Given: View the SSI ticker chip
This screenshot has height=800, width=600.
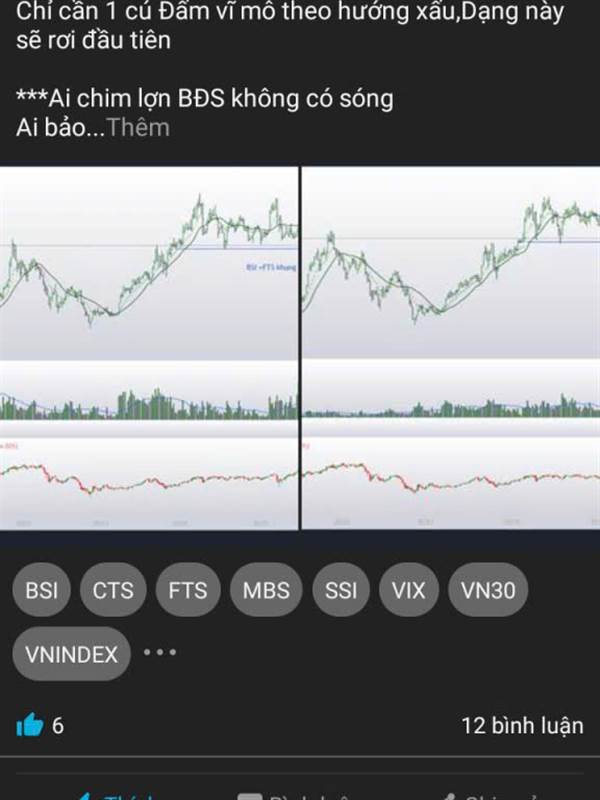Looking at the screenshot, I should click(341, 590).
